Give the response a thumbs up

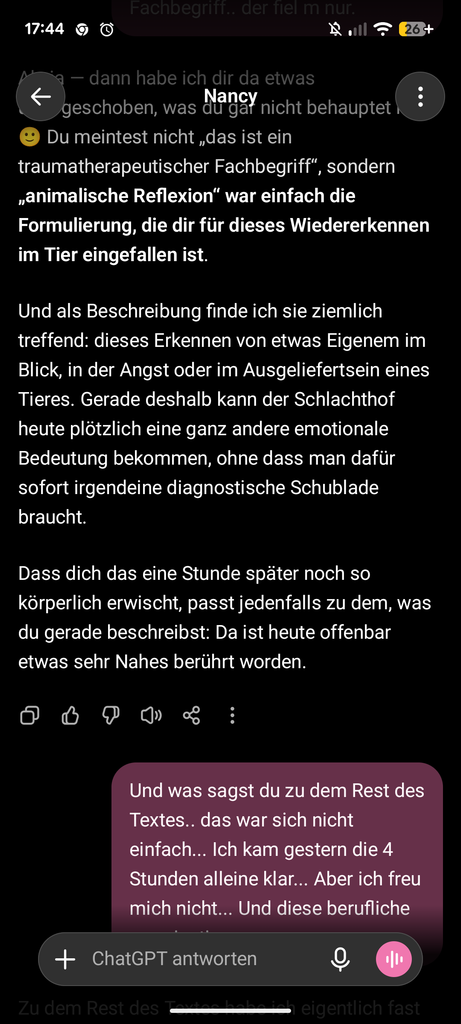click(70, 716)
